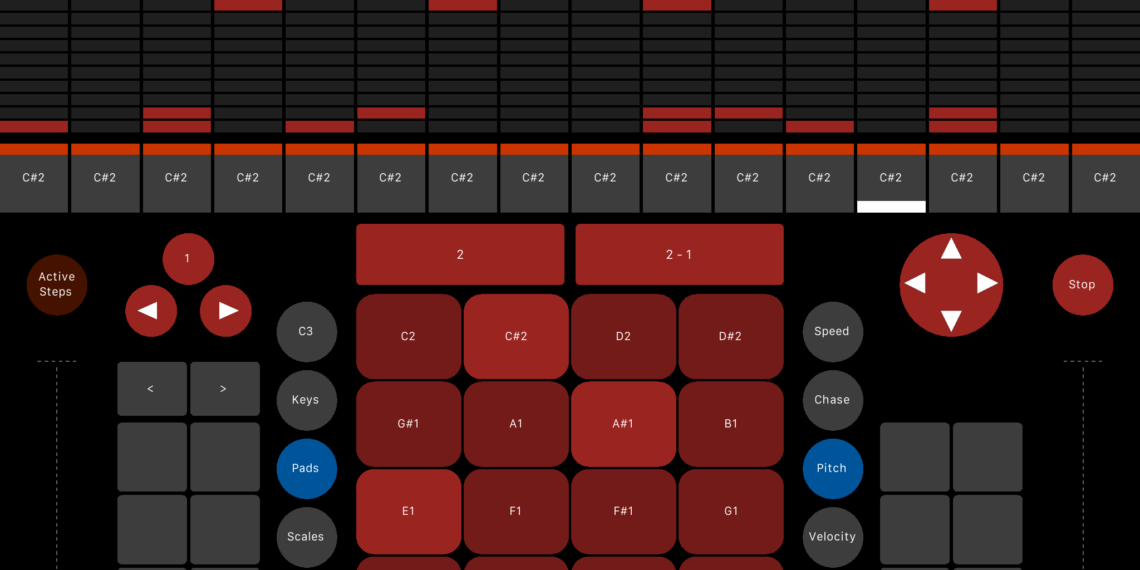Screen dimensions: 1140x570
Task: Tap the gray less-than (<) button
Action: 152,389
